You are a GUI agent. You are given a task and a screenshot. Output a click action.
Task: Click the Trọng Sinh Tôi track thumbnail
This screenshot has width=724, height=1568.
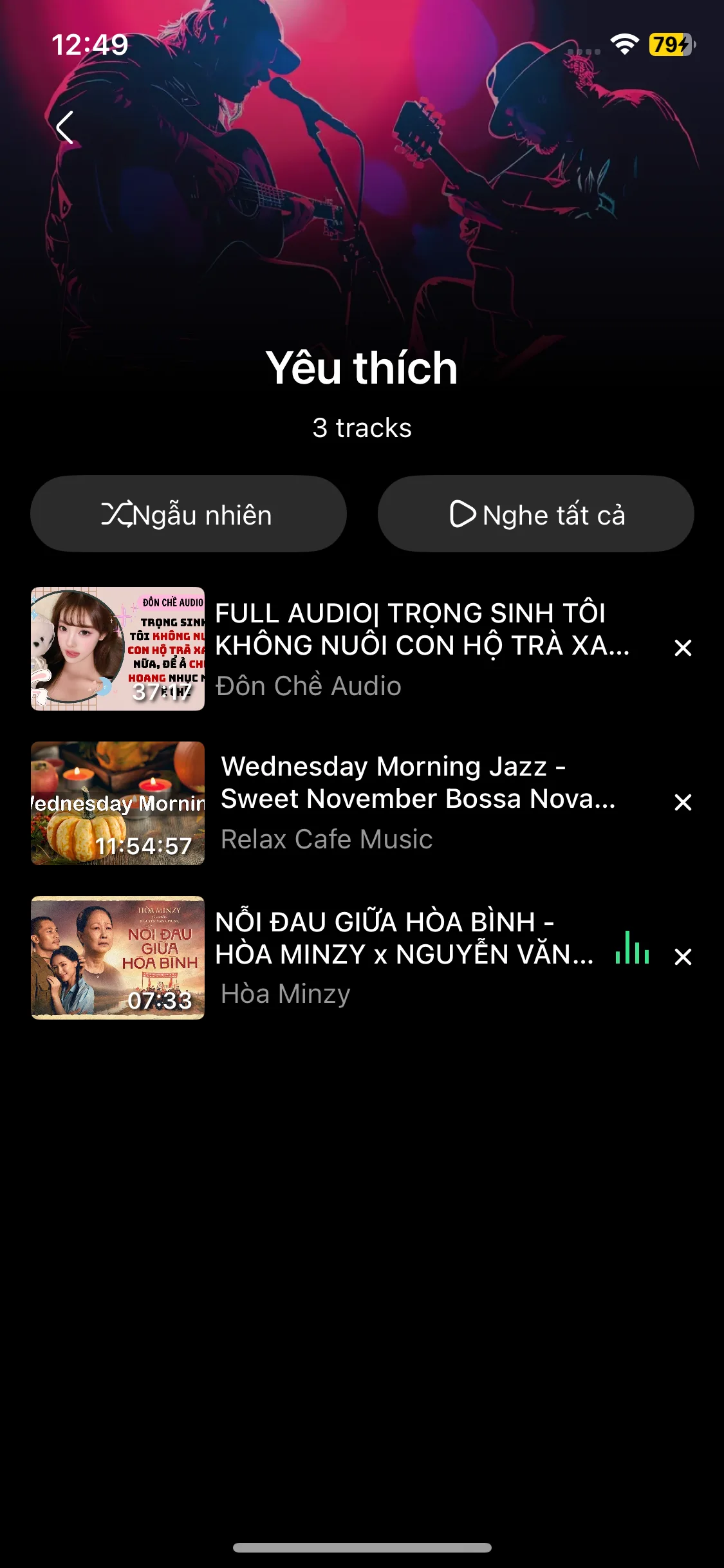click(x=118, y=648)
